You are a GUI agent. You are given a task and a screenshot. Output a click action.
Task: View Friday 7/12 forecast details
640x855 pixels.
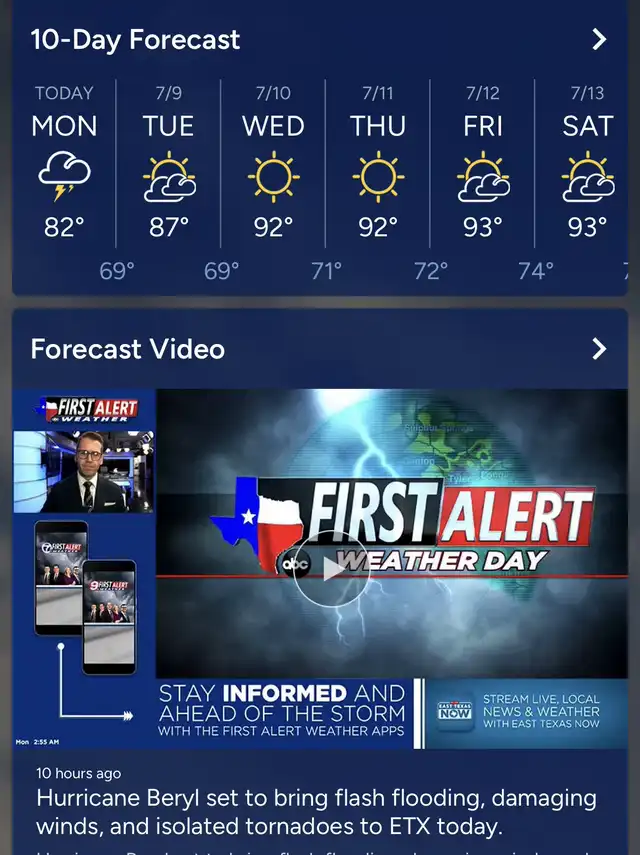[482, 165]
